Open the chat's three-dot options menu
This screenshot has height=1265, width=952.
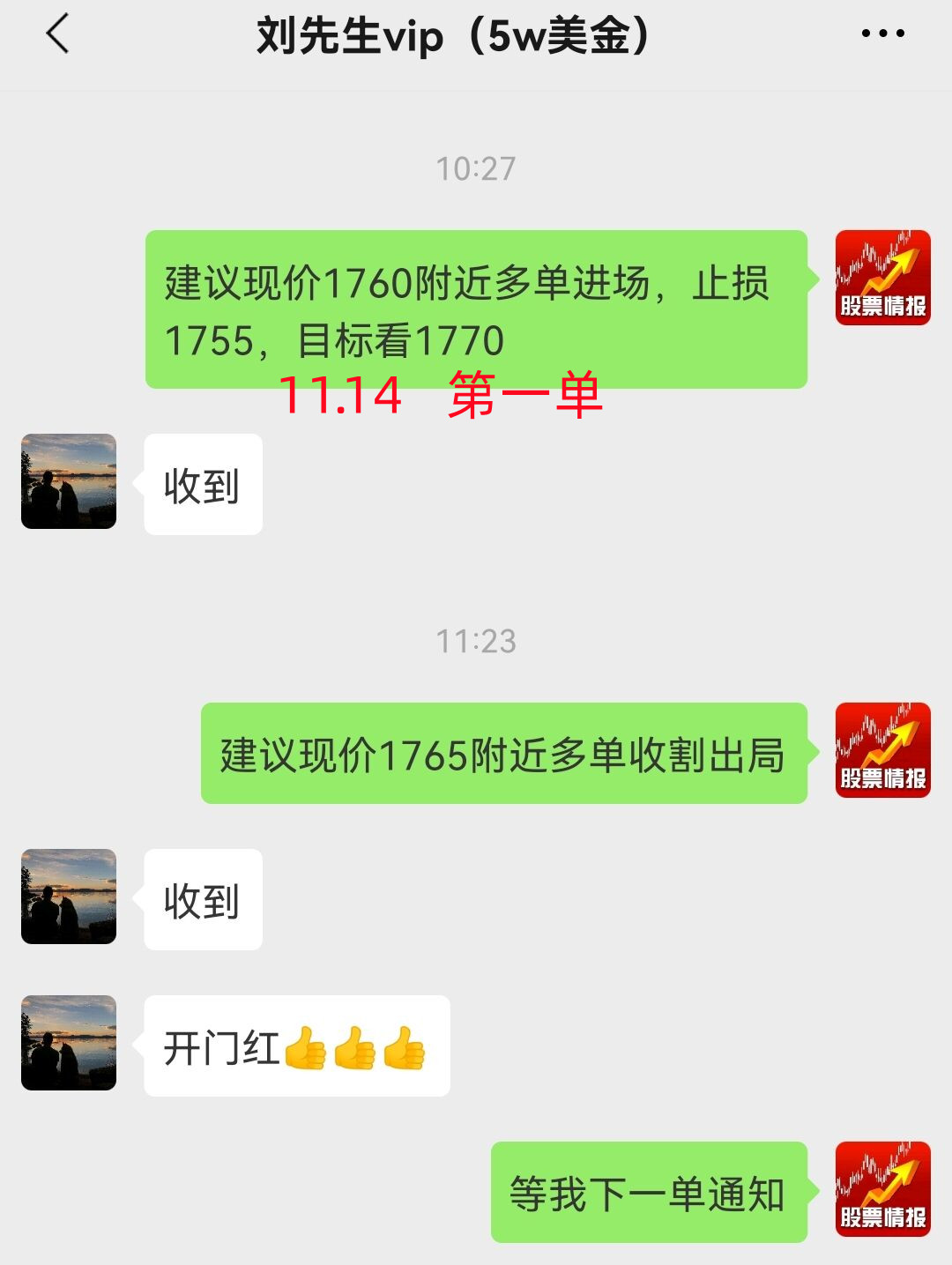pos(882,33)
